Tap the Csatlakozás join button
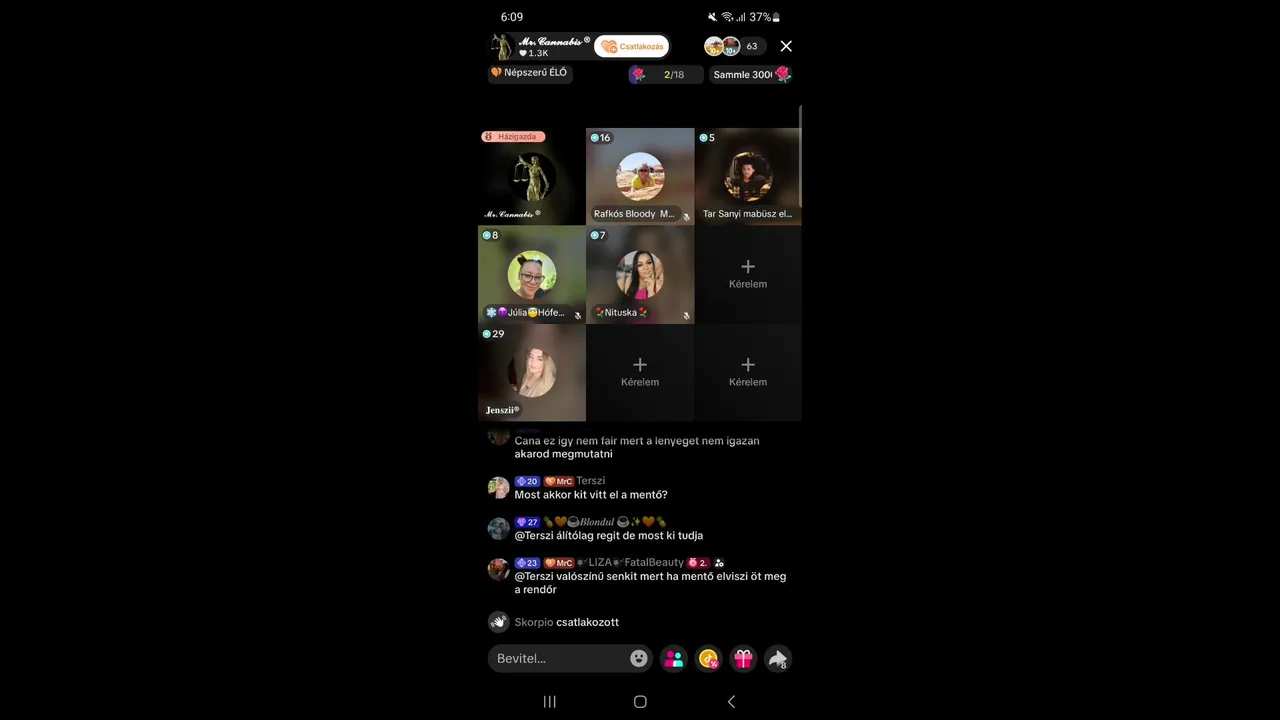This screenshot has height=720, width=1280. pos(632,47)
